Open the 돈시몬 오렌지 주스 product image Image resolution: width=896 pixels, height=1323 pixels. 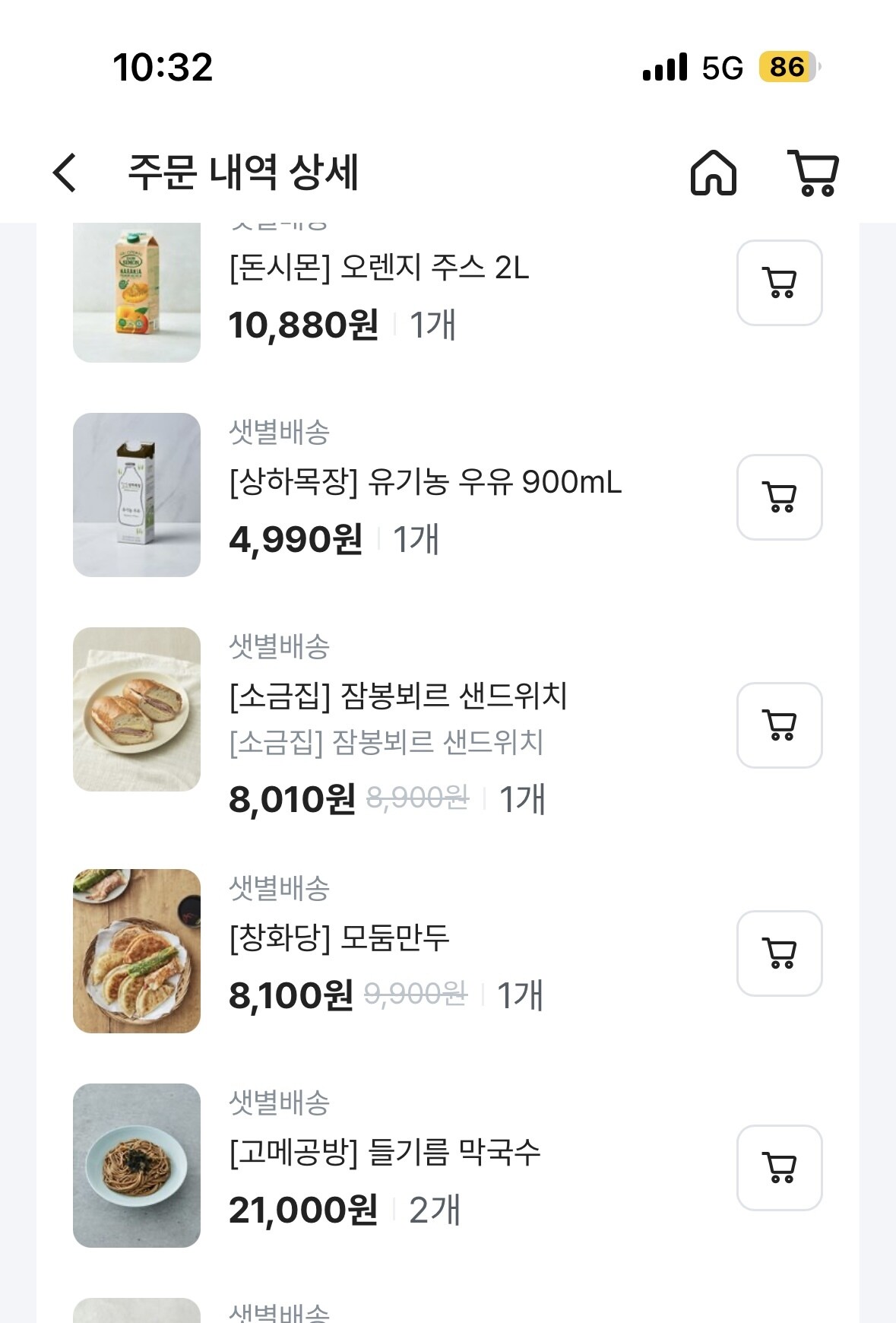[x=137, y=293]
